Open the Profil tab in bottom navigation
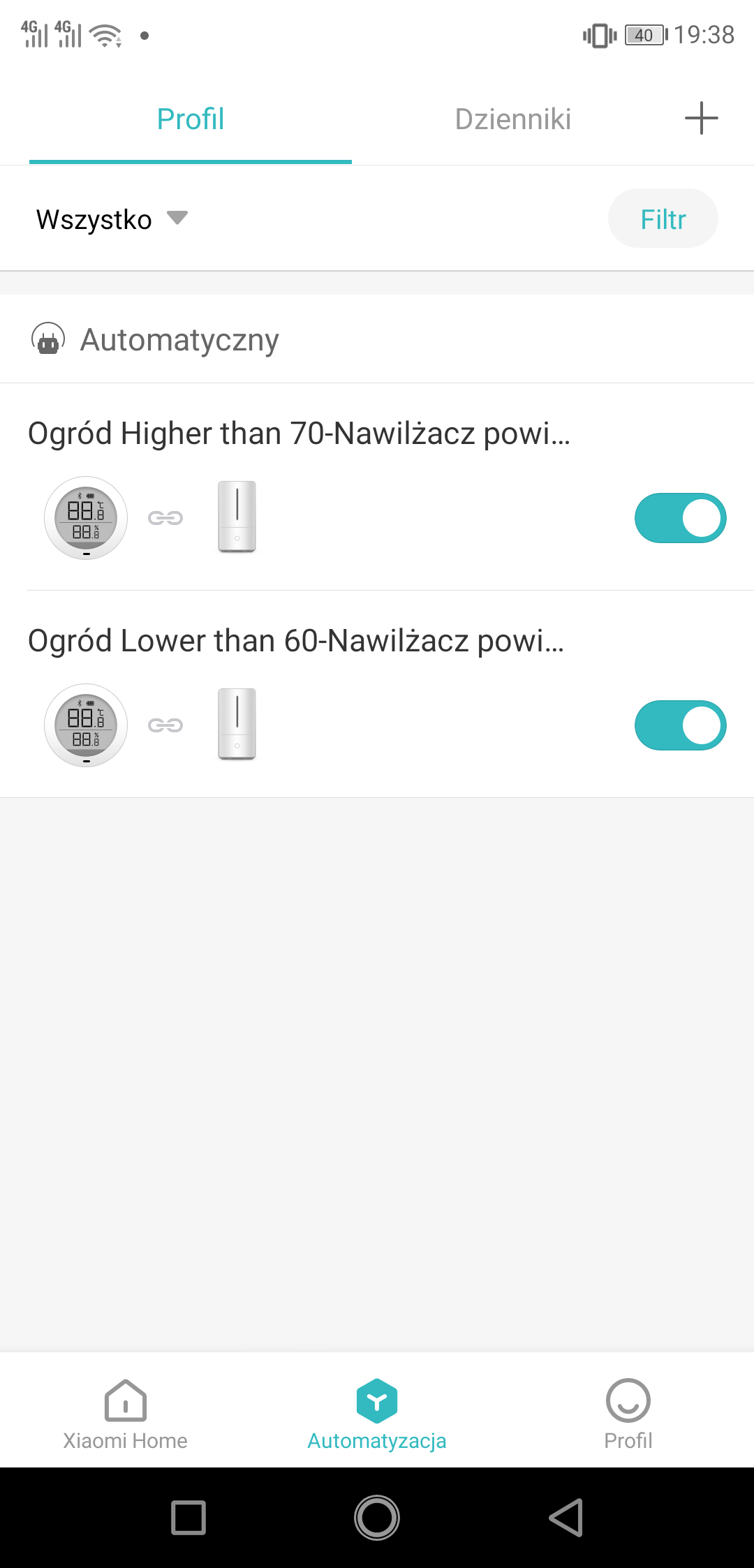Image resolution: width=754 pixels, height=1568 pixels. coord(628,1414)
